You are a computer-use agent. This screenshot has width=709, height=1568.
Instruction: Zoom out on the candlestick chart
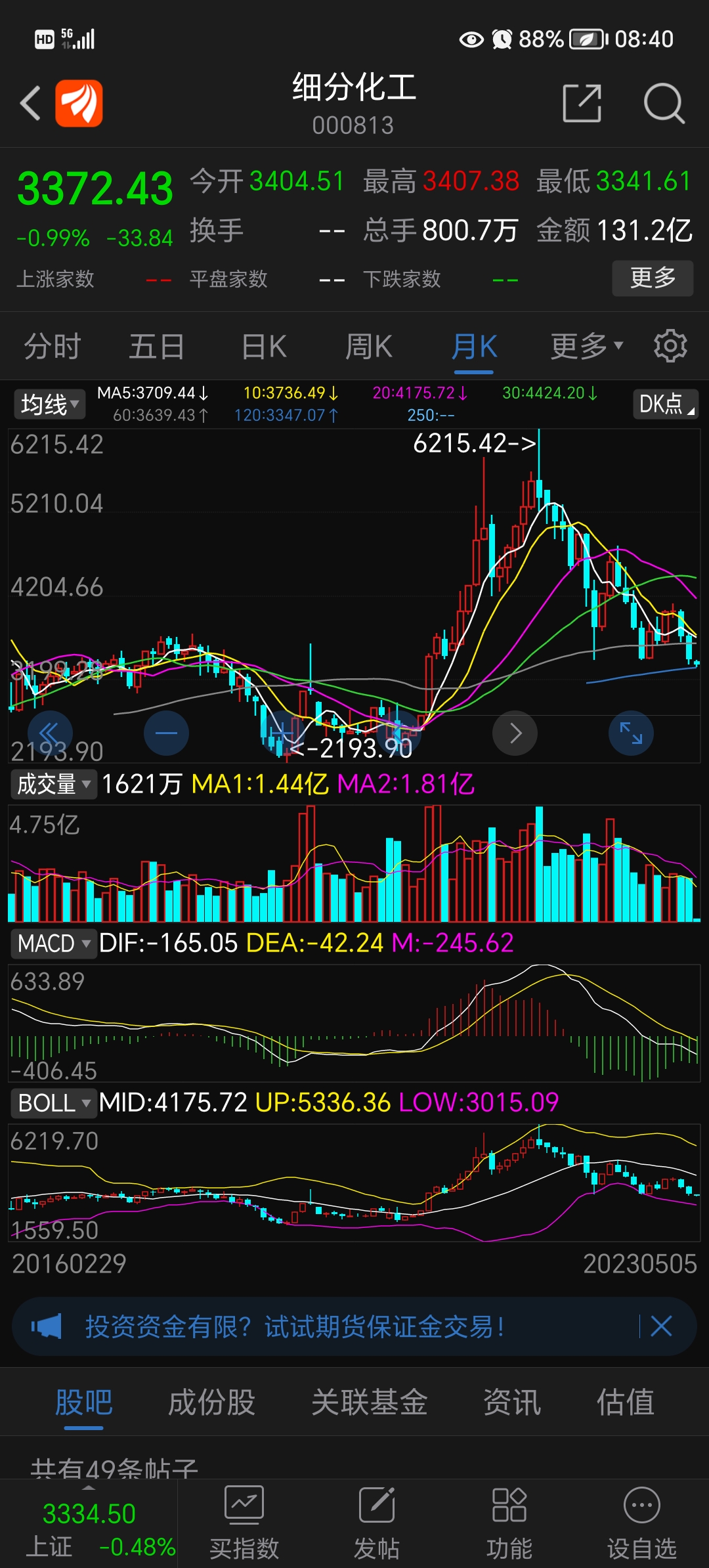tap(166, 733)
